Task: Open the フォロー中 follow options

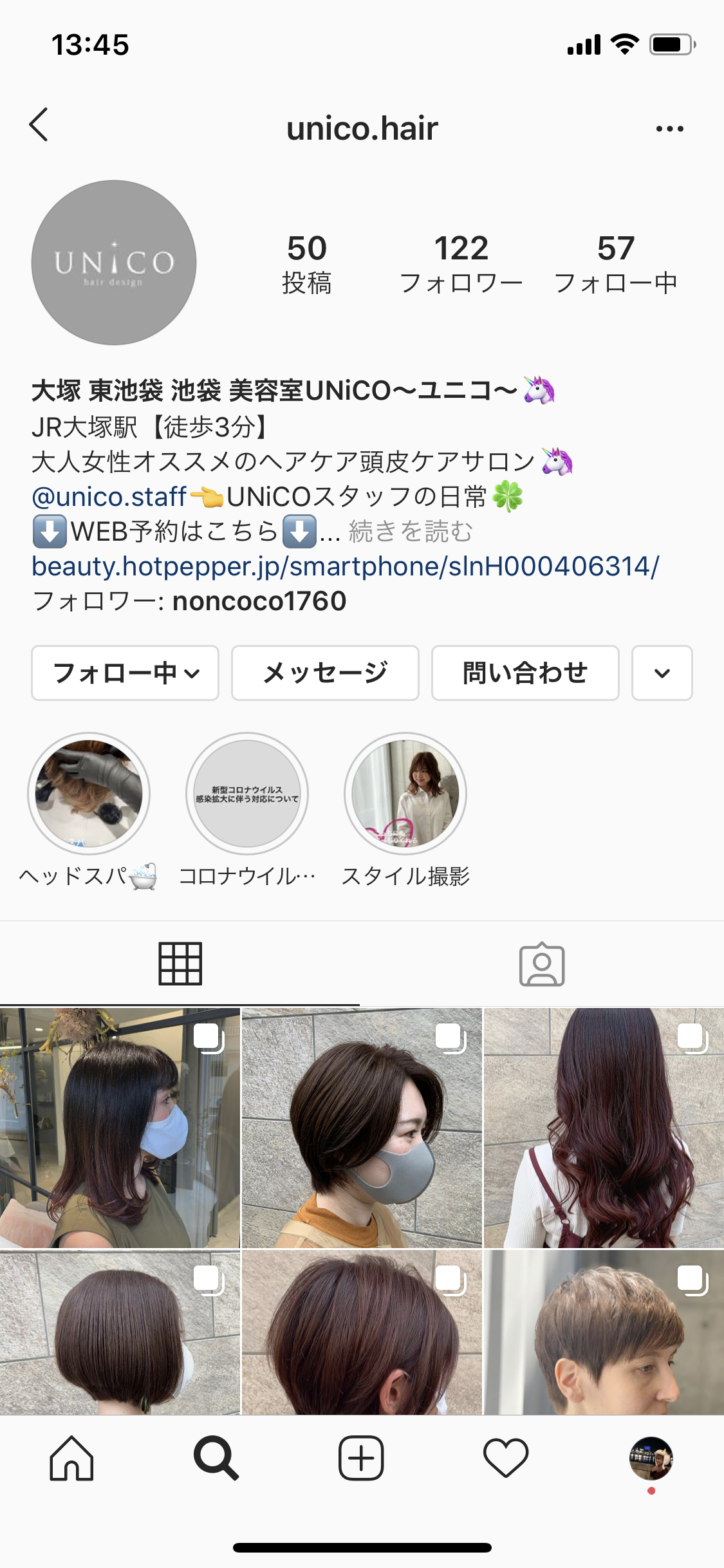Action: (x=125, y=673)
